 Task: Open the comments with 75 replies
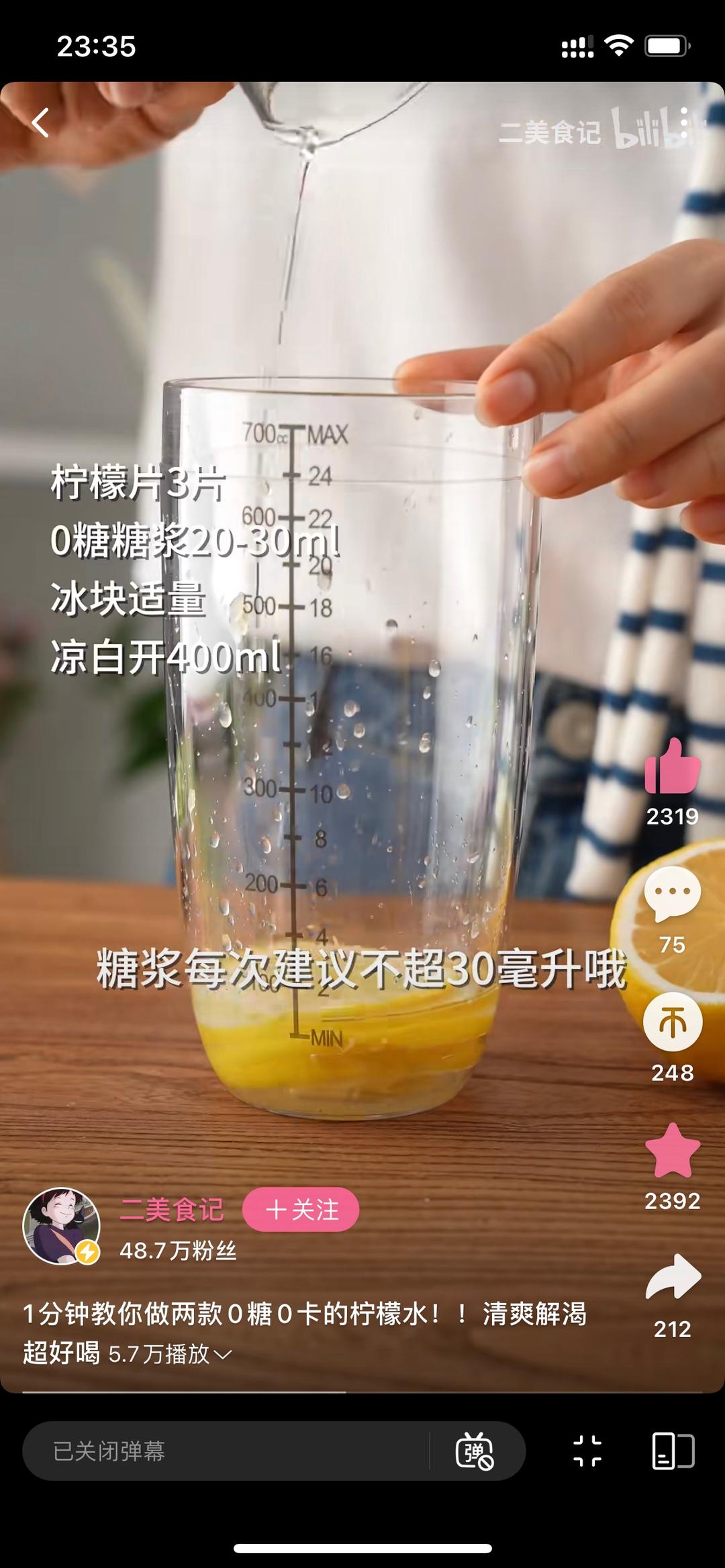[x=672, y=894]
